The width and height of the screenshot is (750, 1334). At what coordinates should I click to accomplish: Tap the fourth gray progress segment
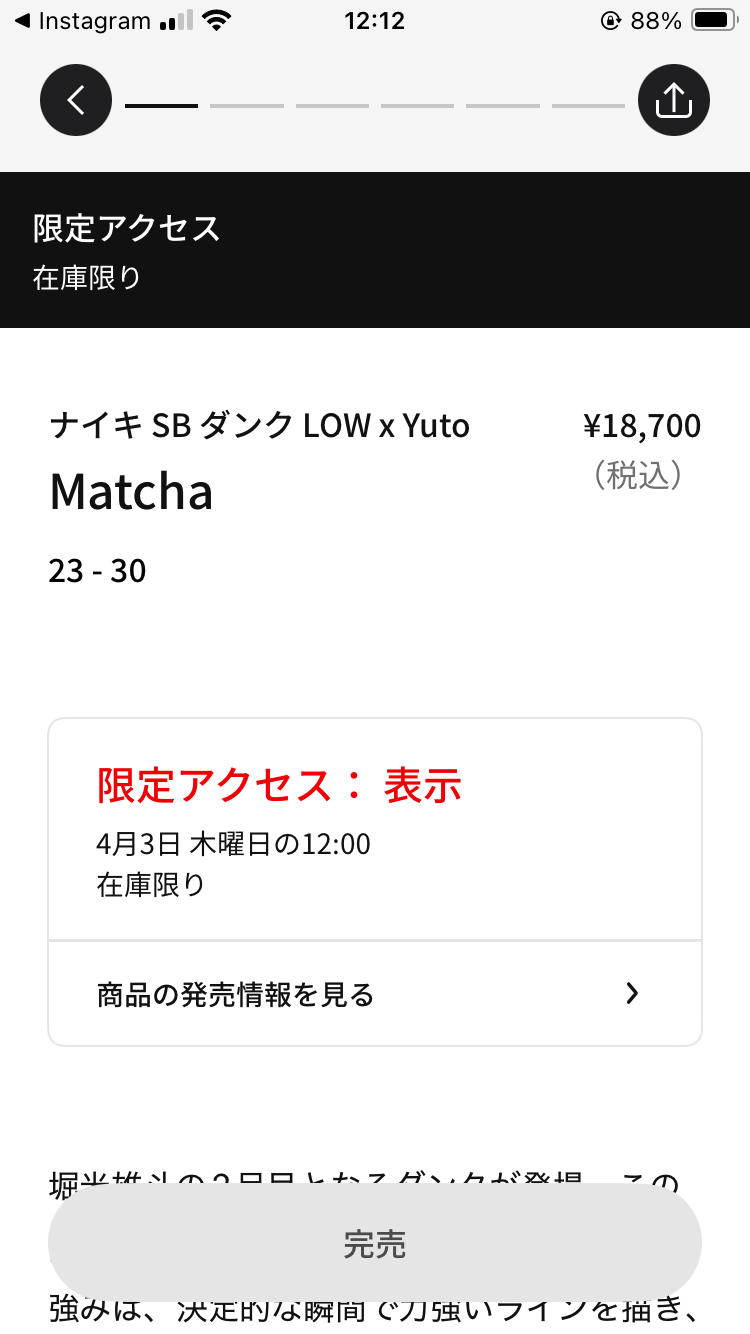(417, 104)
